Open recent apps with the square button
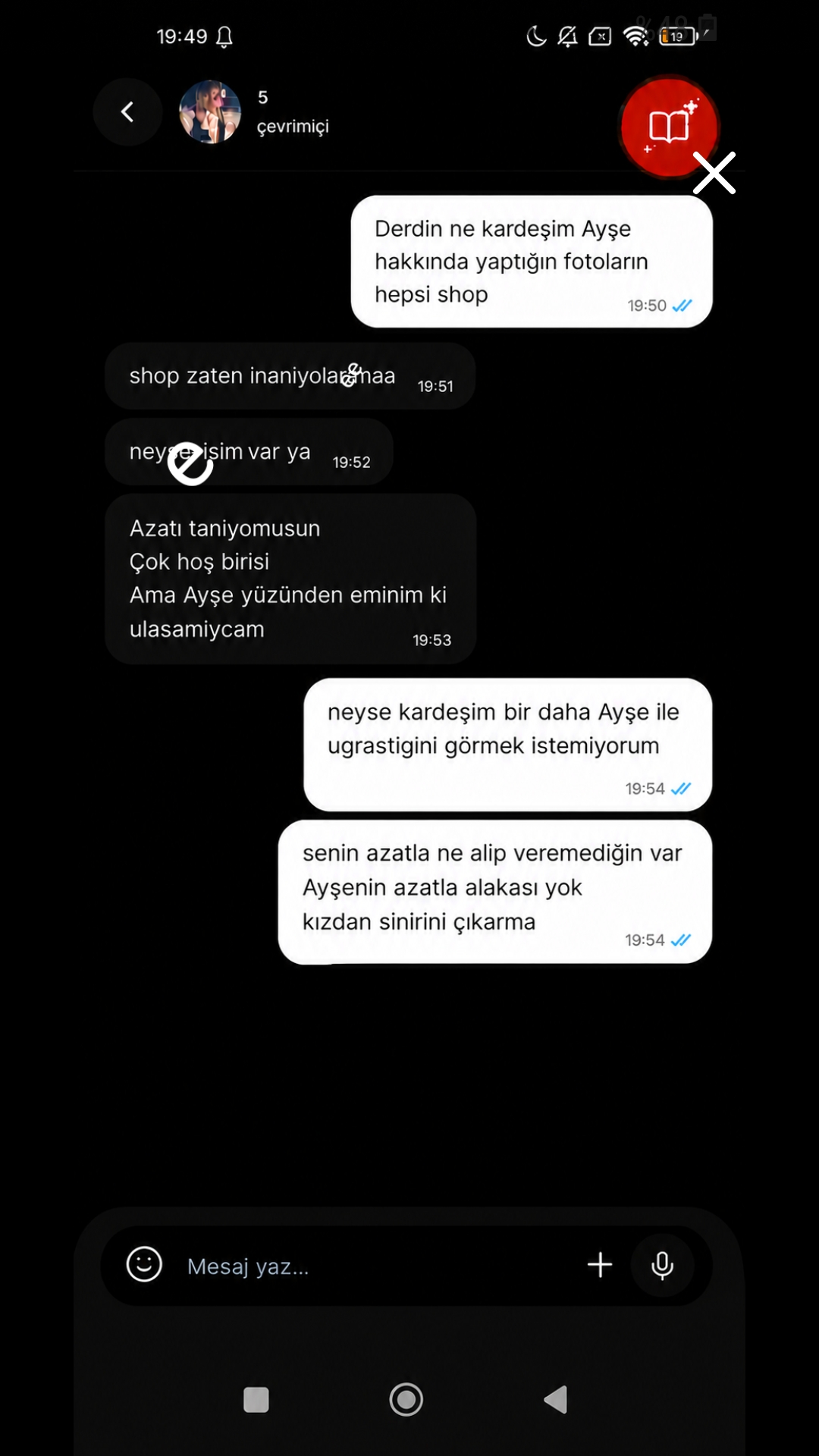The image size is (819, 1456). [x=256, y=1400]
